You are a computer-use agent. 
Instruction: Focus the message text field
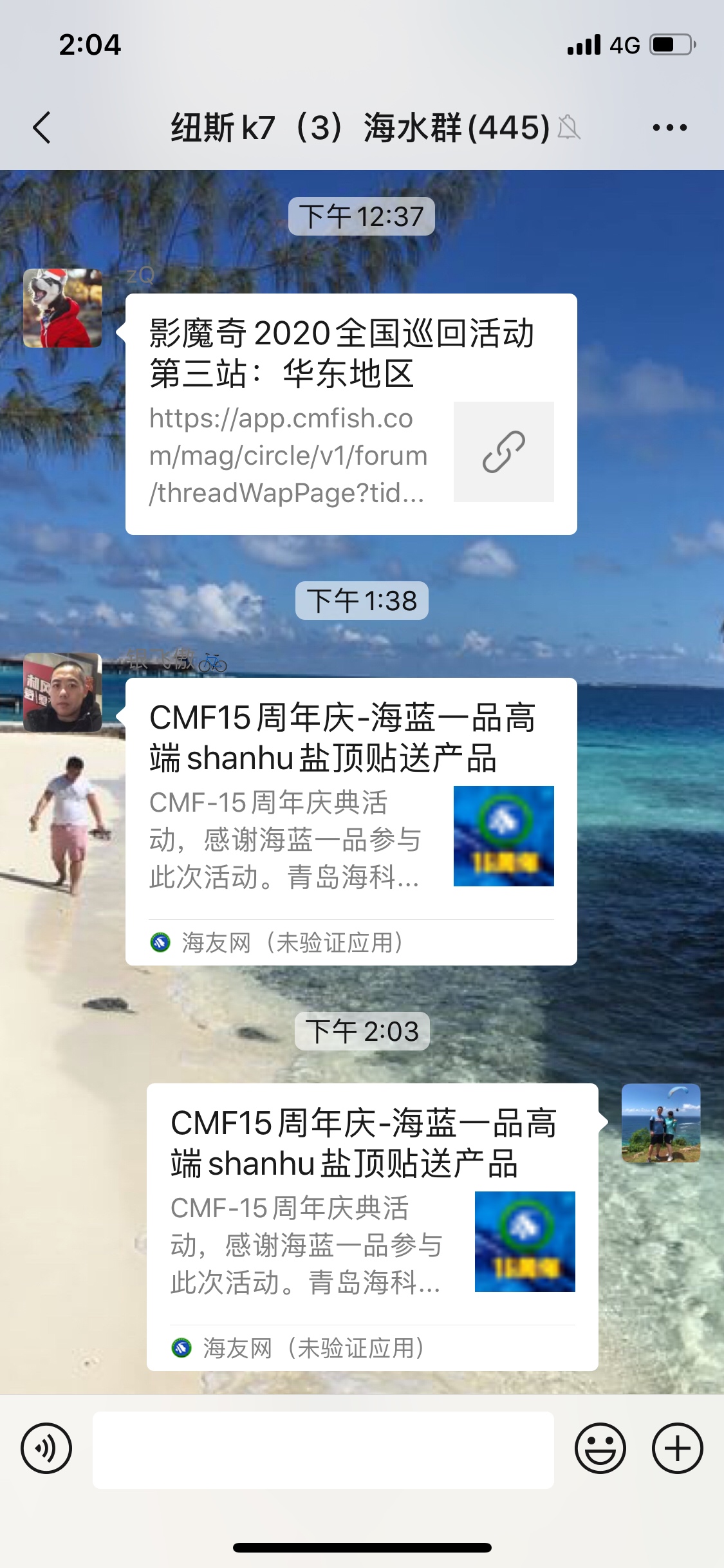coord(323,1450)
